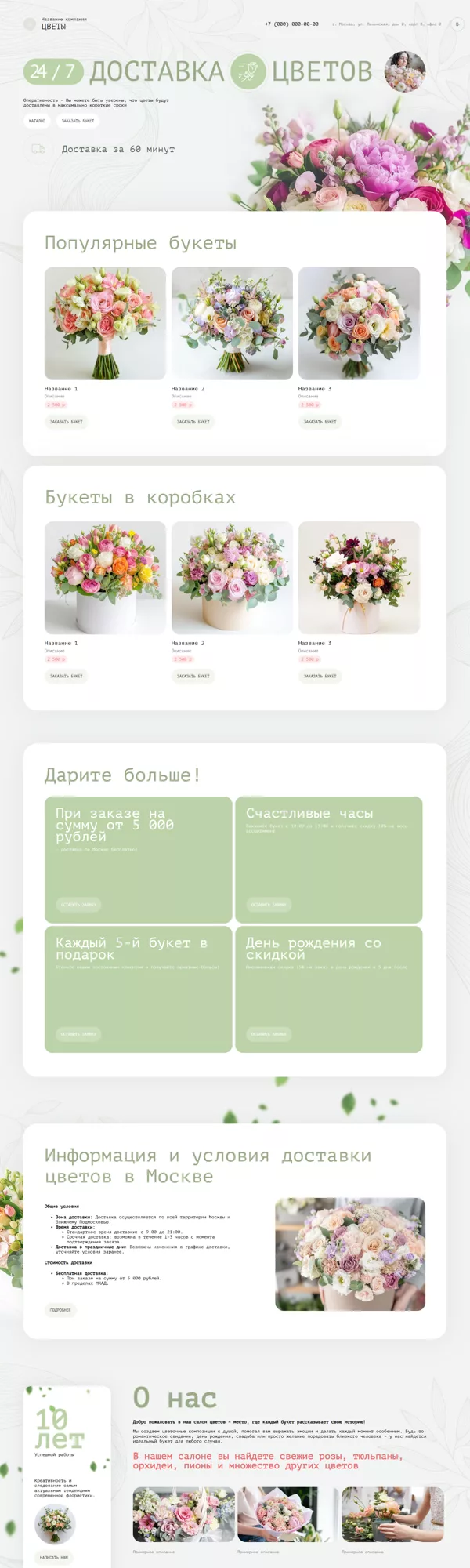The height and width of the screenshot is (1568, 470).
Task: Order popular bouquet Название 1
Action: click(66, 422)
